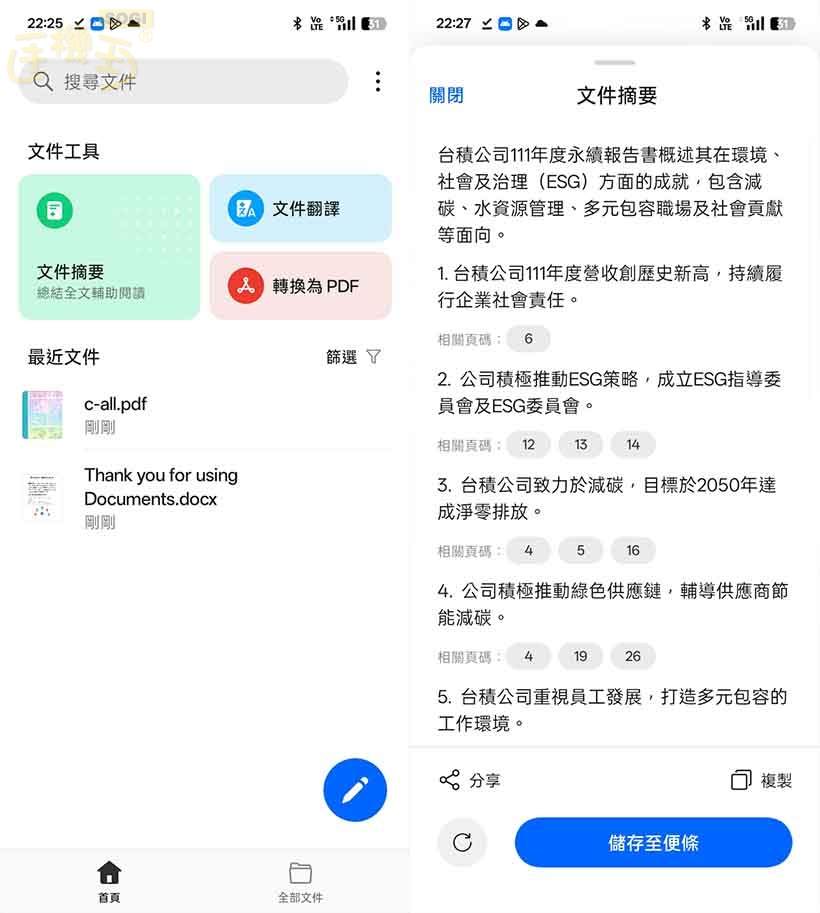Screen dimensions: 820x913
Task: Go to the 首頁 tab
Action: tap(109, 882)
